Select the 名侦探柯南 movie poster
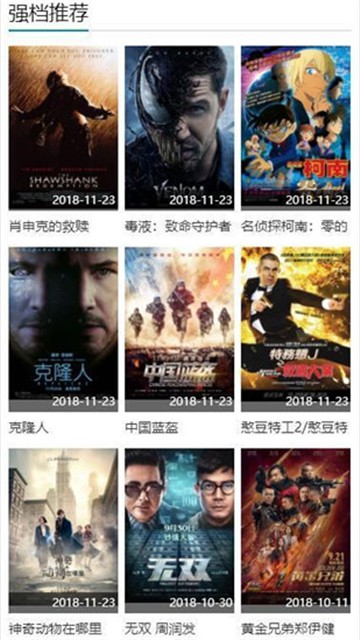Image resolution: width=360 pixels, height=640 pixels. pyautogui.click(x=296, y=128)
